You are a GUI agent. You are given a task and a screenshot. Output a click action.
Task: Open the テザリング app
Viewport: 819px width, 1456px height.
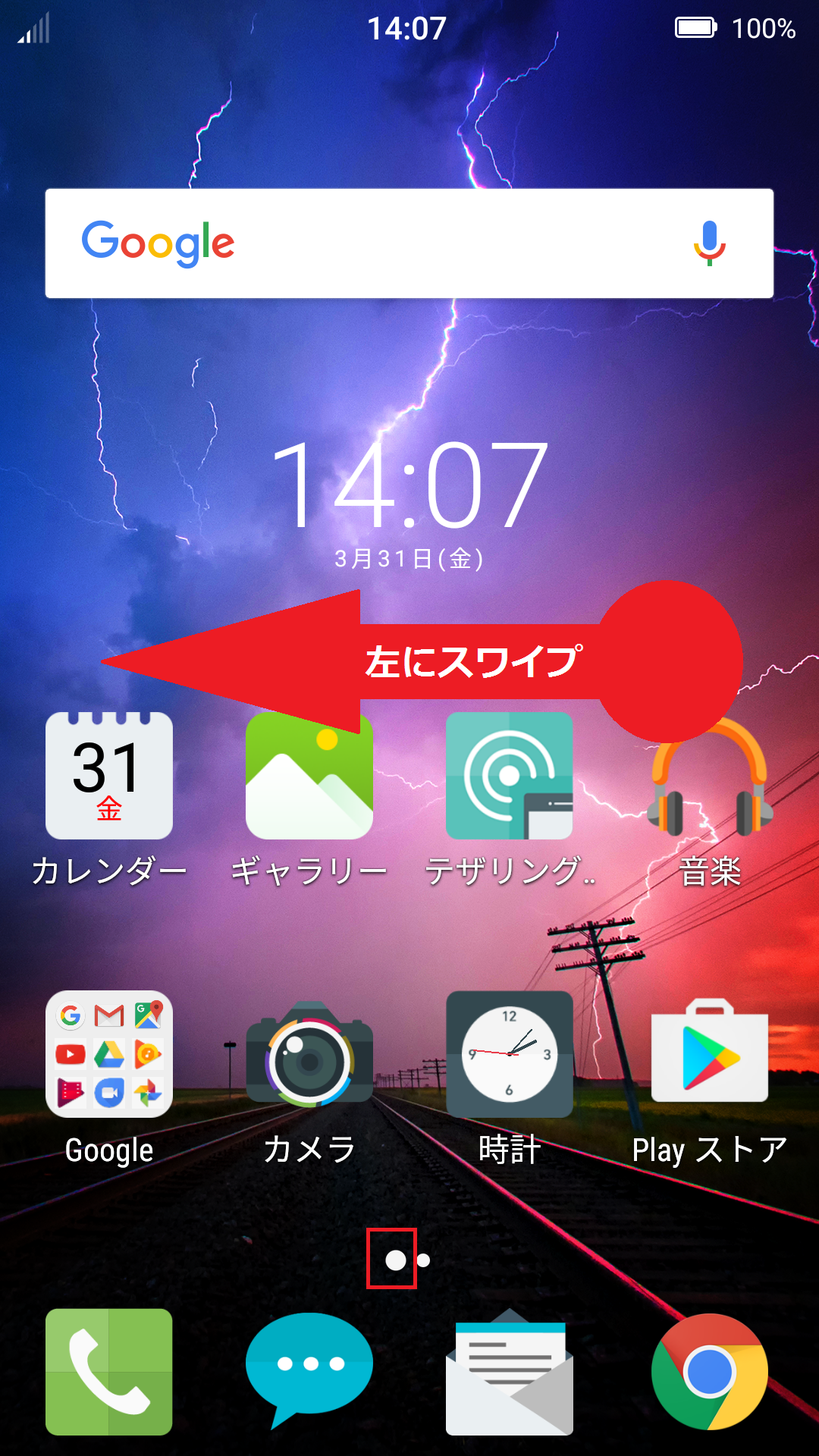(510, 776)
